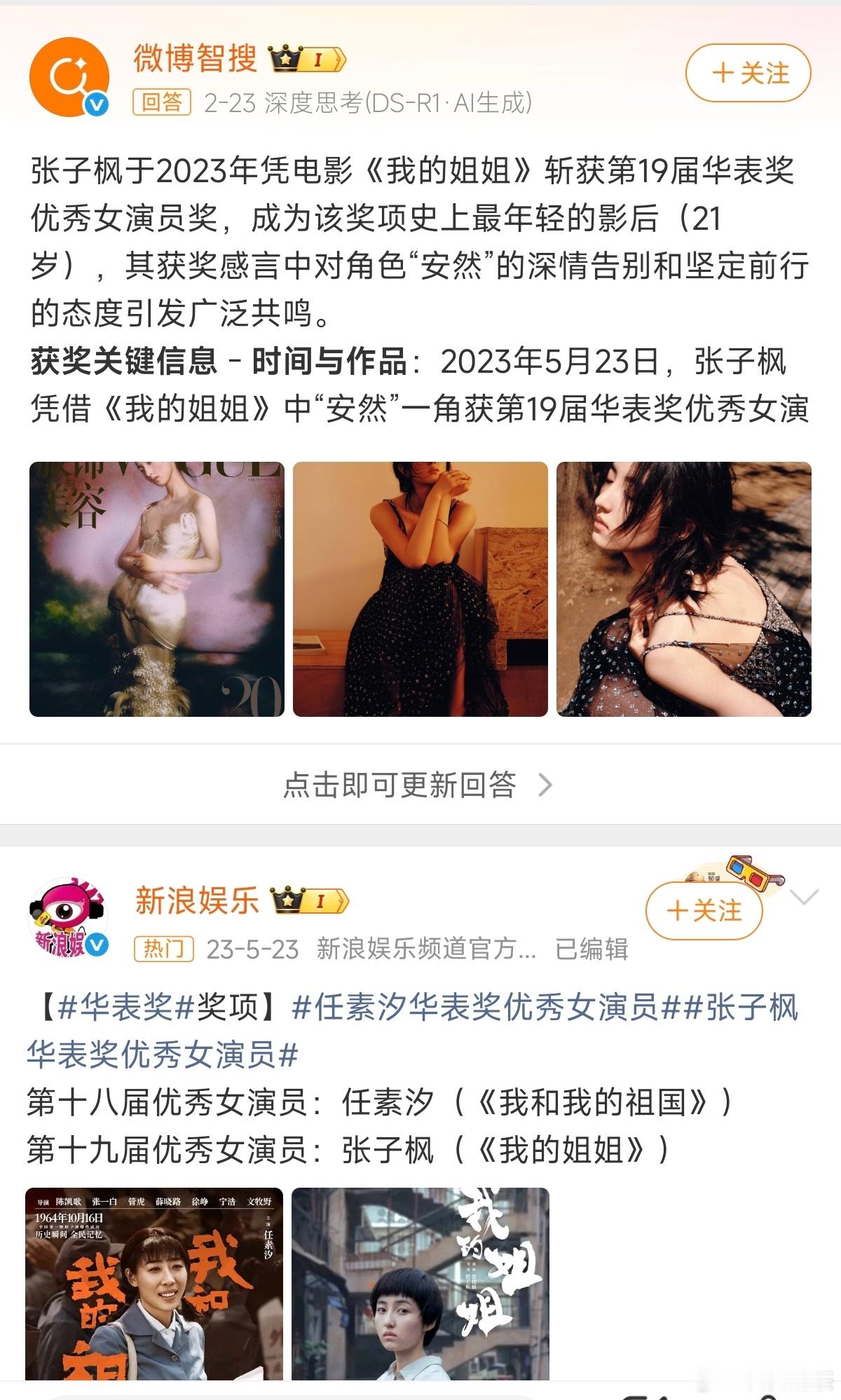View the middle photo of seated woman in black dress
This screenshot has height=1400, width=841.
coord(420,589)
